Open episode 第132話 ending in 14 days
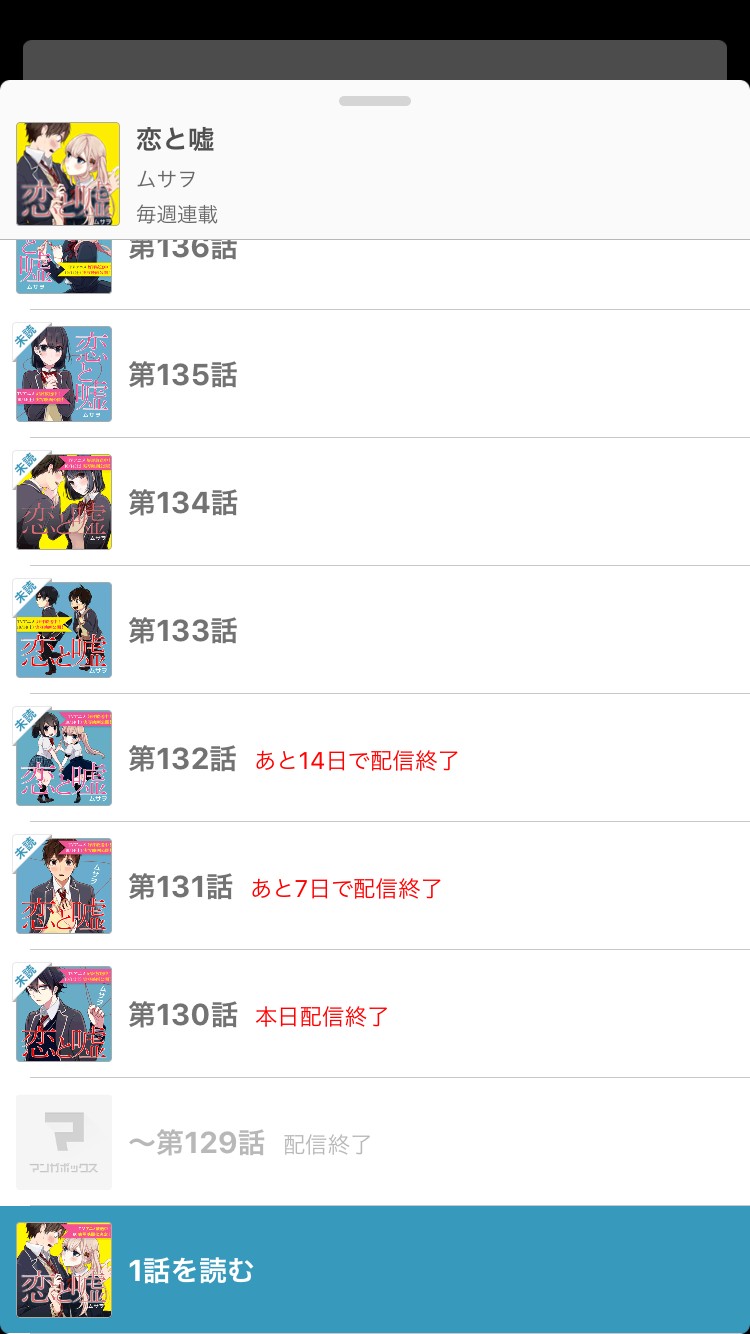This screenshot has width=750, height=1334. tap(375, 758)
